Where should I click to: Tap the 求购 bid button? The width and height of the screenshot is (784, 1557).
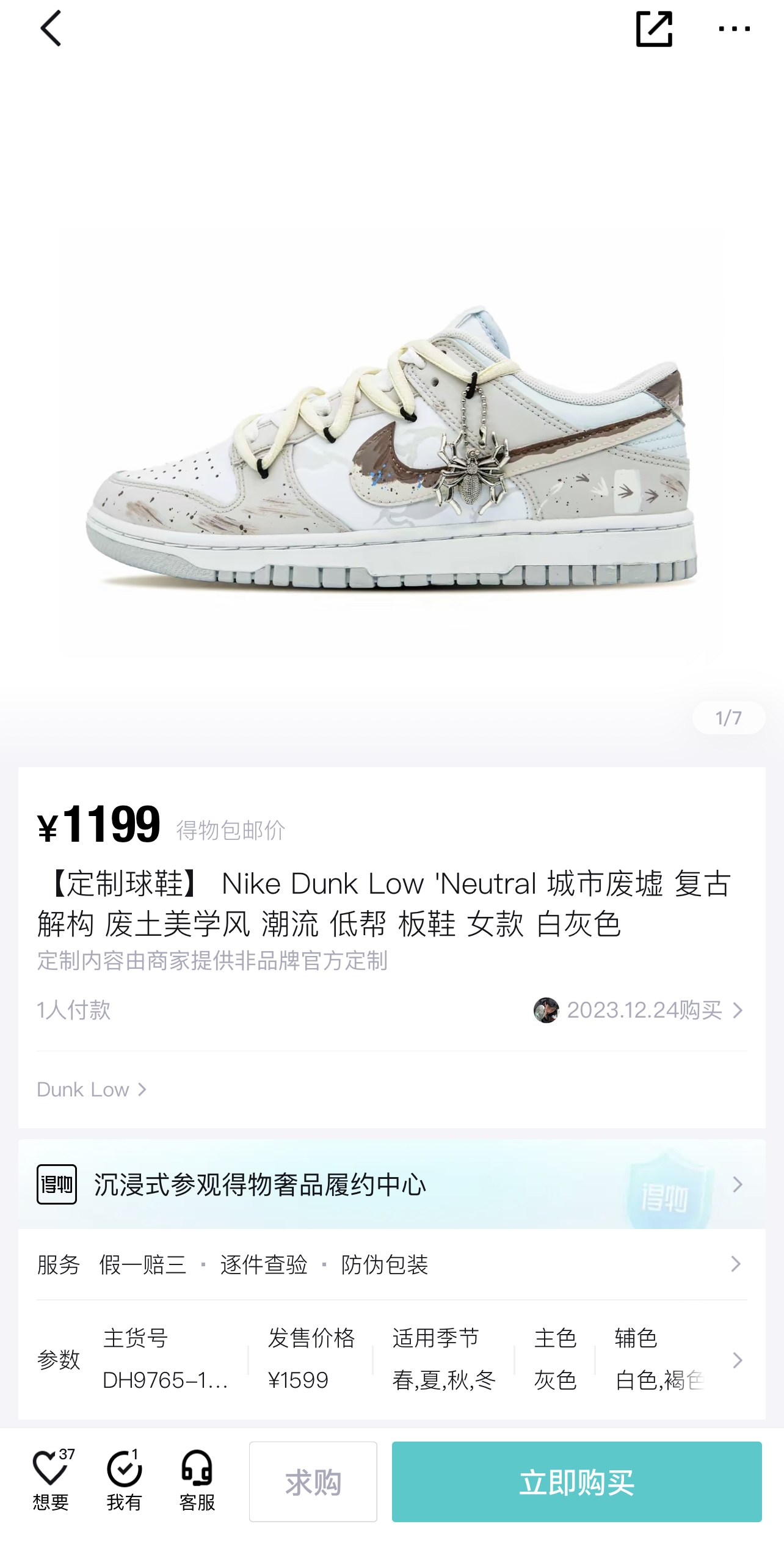pos(313,1482)
